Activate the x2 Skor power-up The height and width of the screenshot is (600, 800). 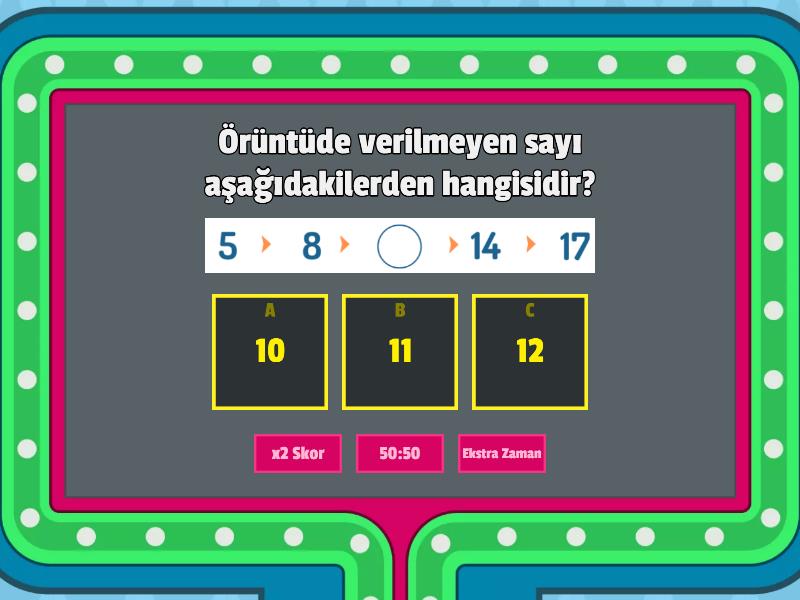[x=297, y=453]
